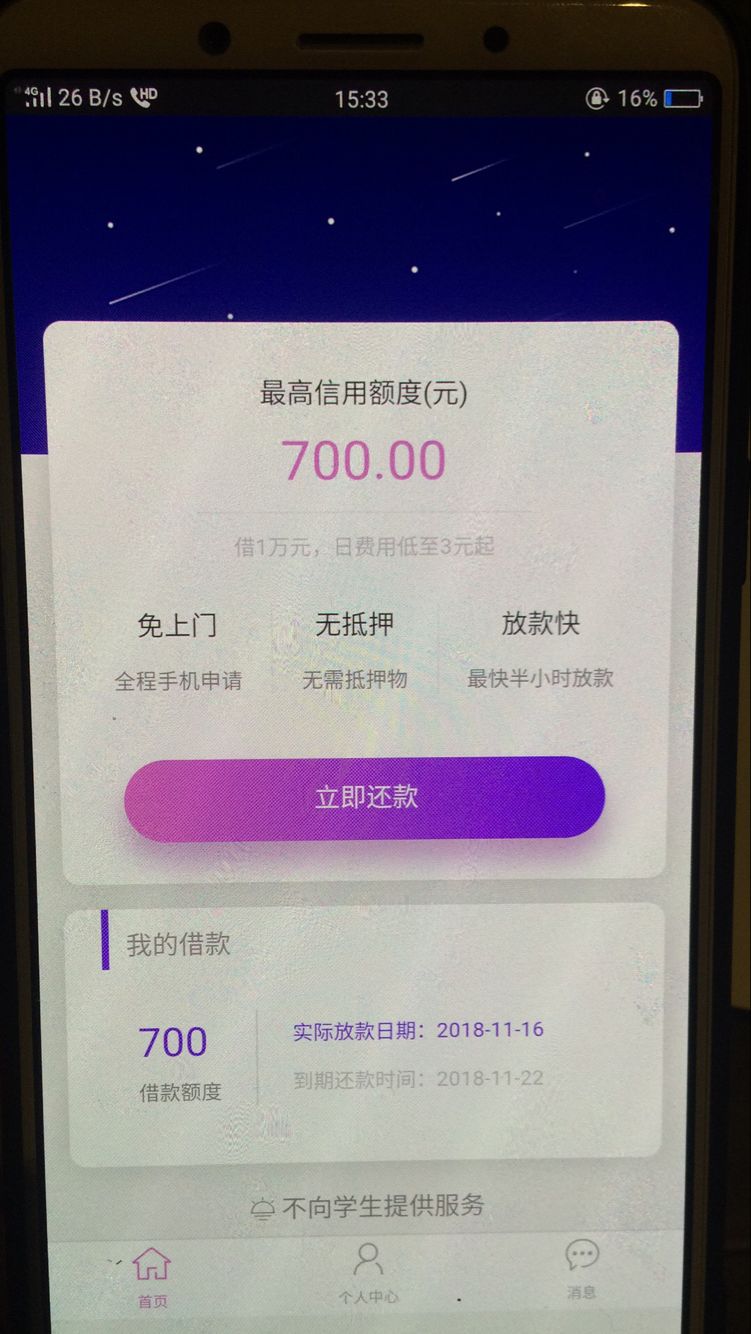Open the 我的借款 loan card

365,1030
